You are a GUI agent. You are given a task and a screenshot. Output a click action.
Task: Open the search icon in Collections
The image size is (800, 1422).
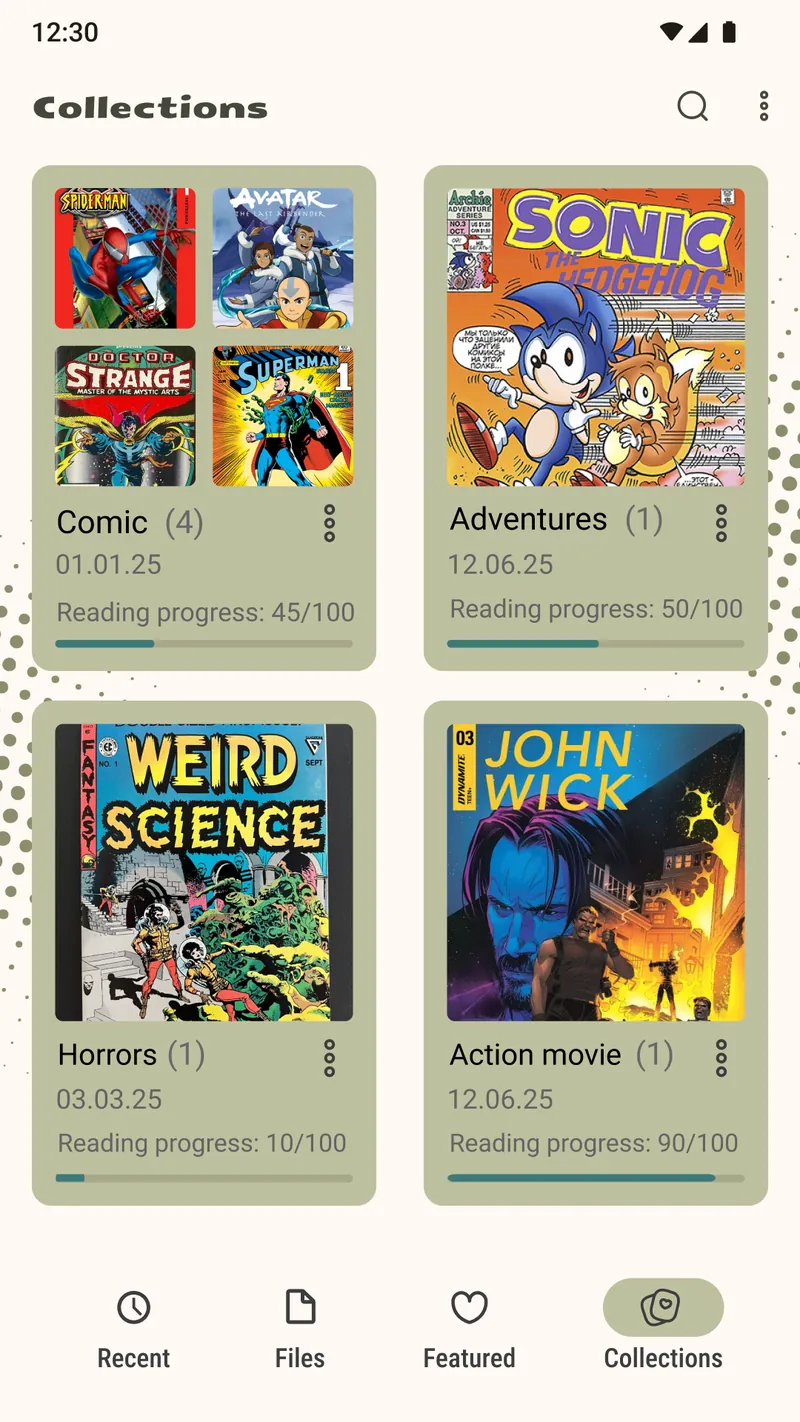693,106
